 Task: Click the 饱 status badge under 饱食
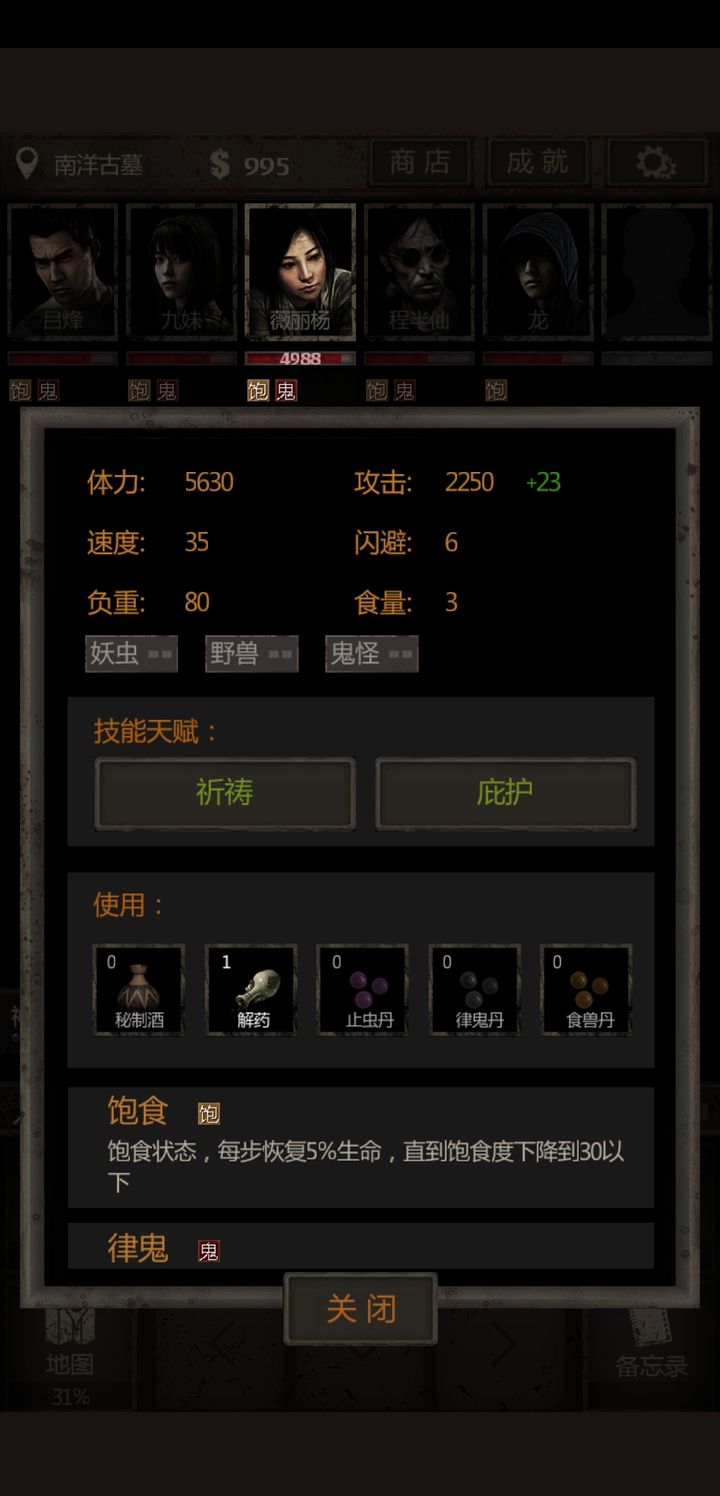point(210,1112)
